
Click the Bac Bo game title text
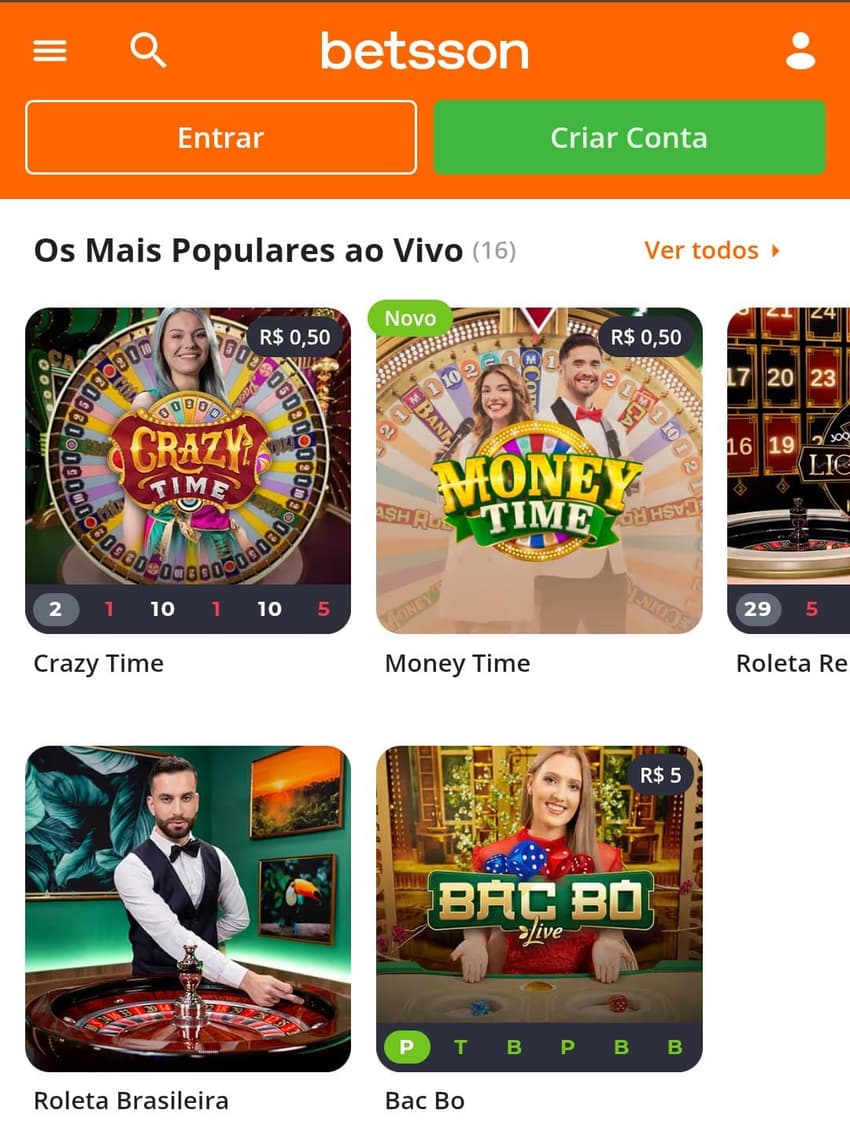tap(424, 1101)
